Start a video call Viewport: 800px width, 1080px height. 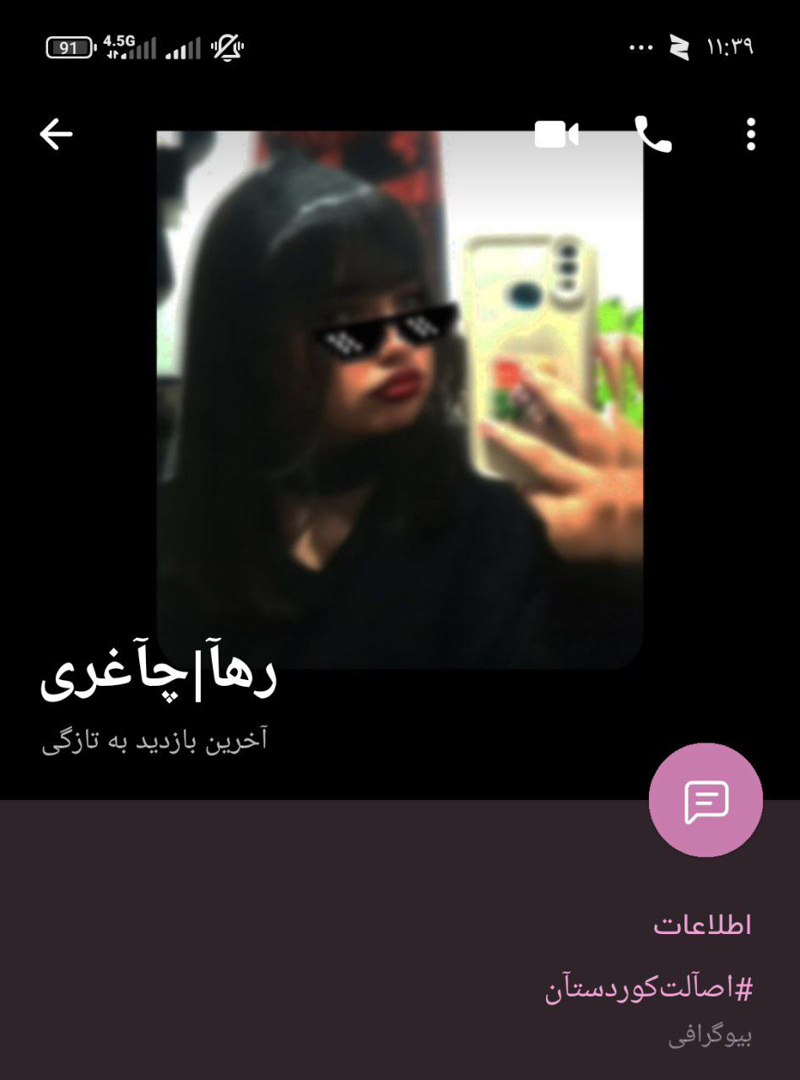tap(556, 134)
